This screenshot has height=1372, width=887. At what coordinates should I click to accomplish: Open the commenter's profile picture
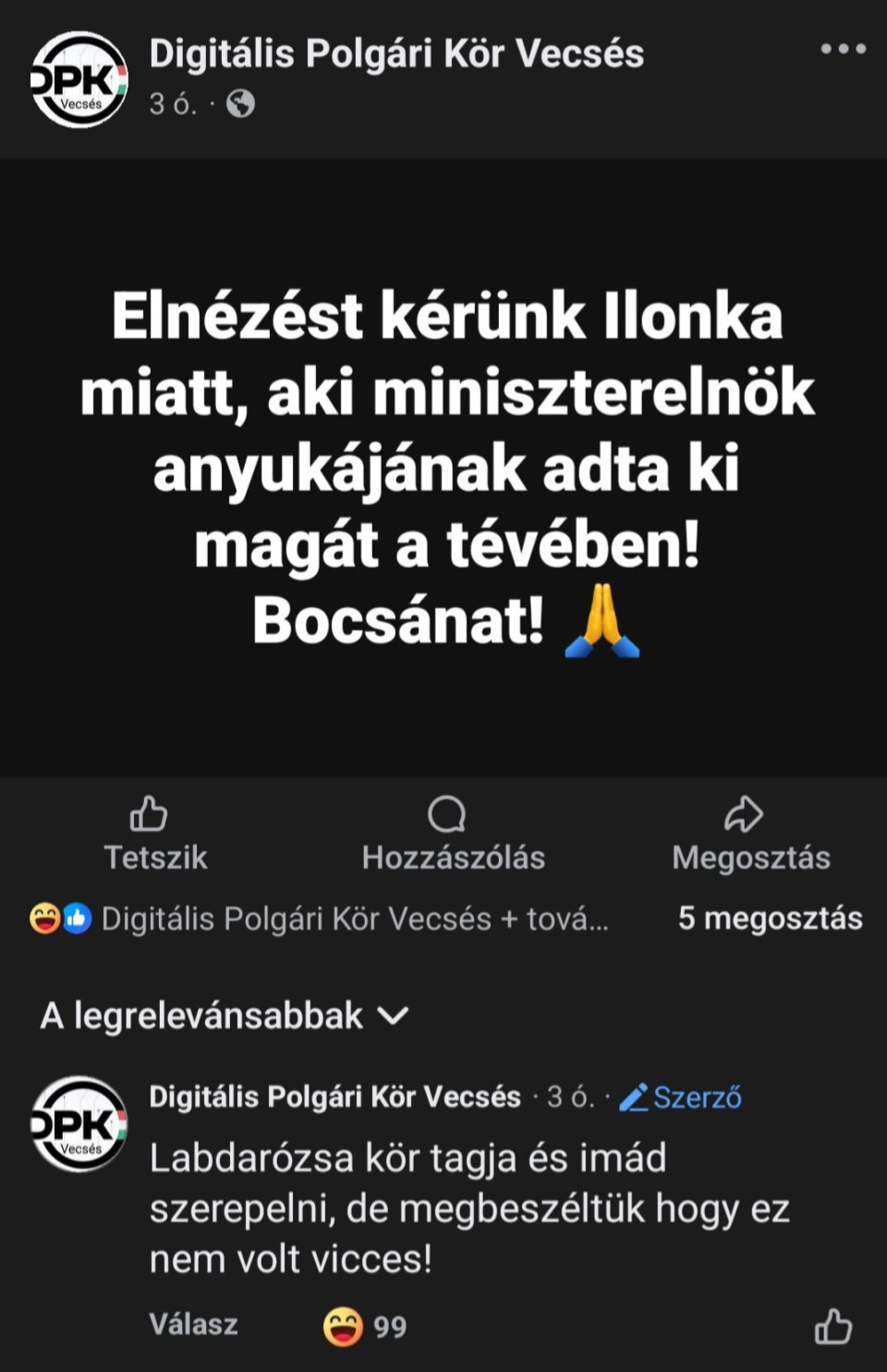(79, 1123)
